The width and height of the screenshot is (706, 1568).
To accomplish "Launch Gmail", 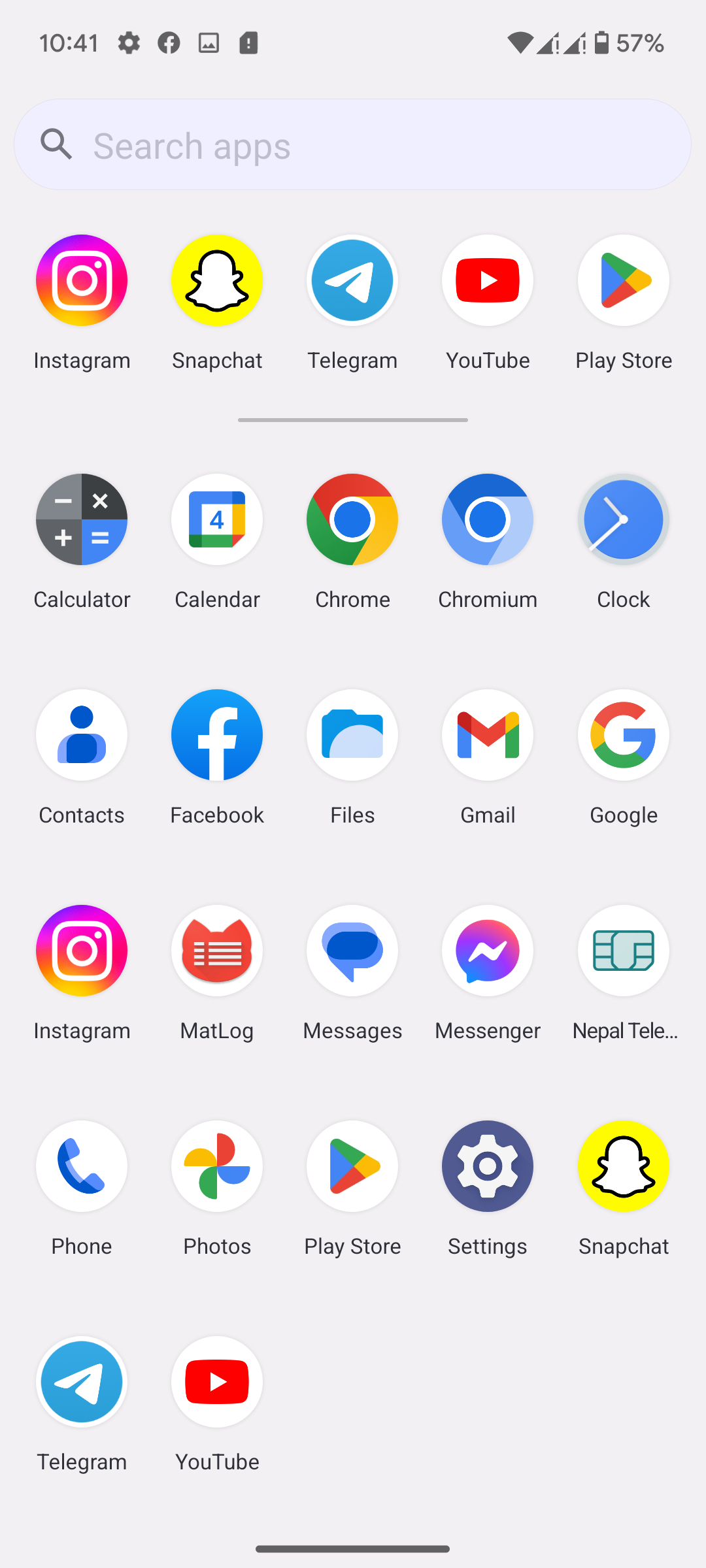I will tap(488, 736).
